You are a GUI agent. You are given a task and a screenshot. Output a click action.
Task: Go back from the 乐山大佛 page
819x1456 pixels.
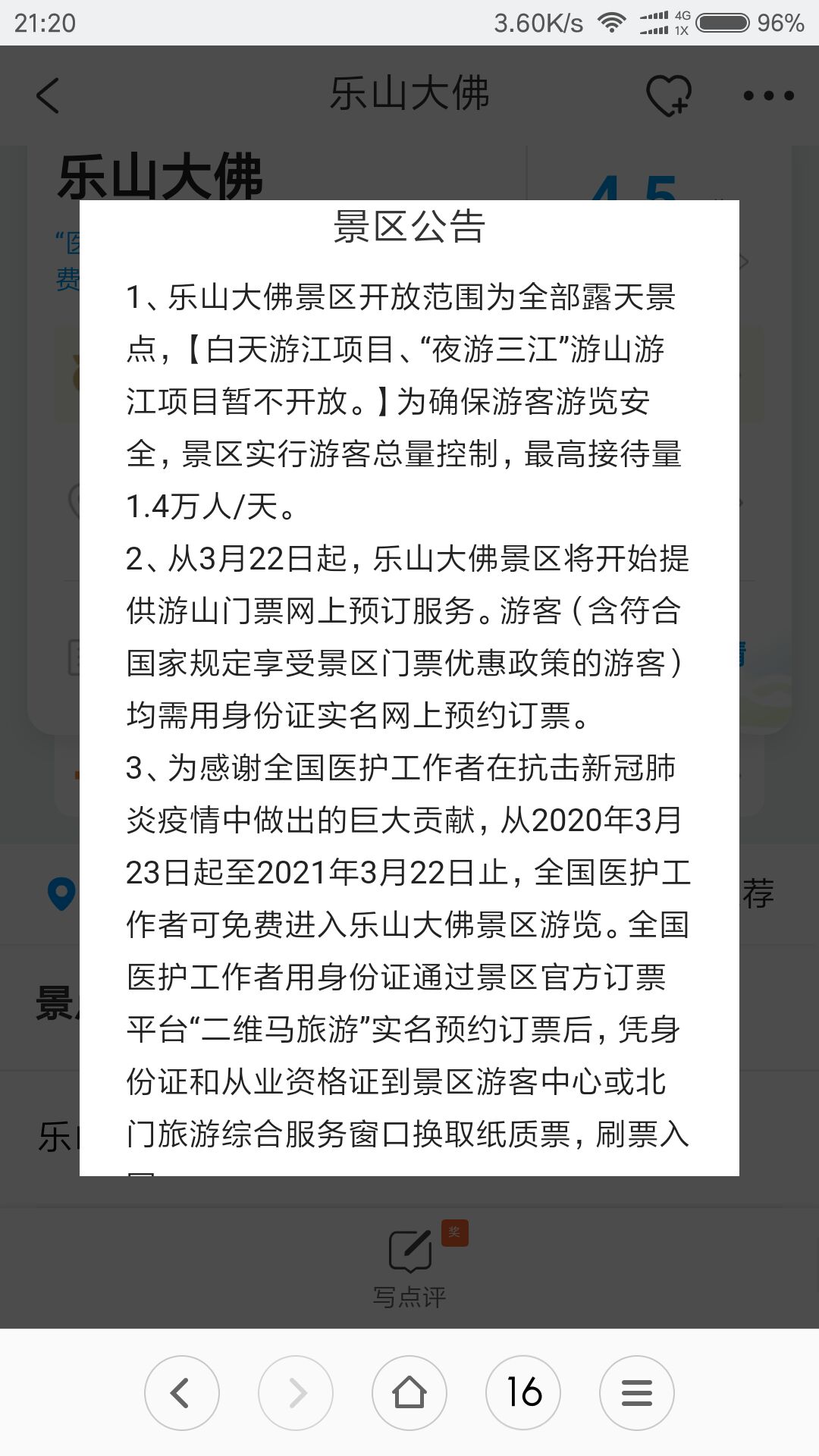click(x=47, y=96)
